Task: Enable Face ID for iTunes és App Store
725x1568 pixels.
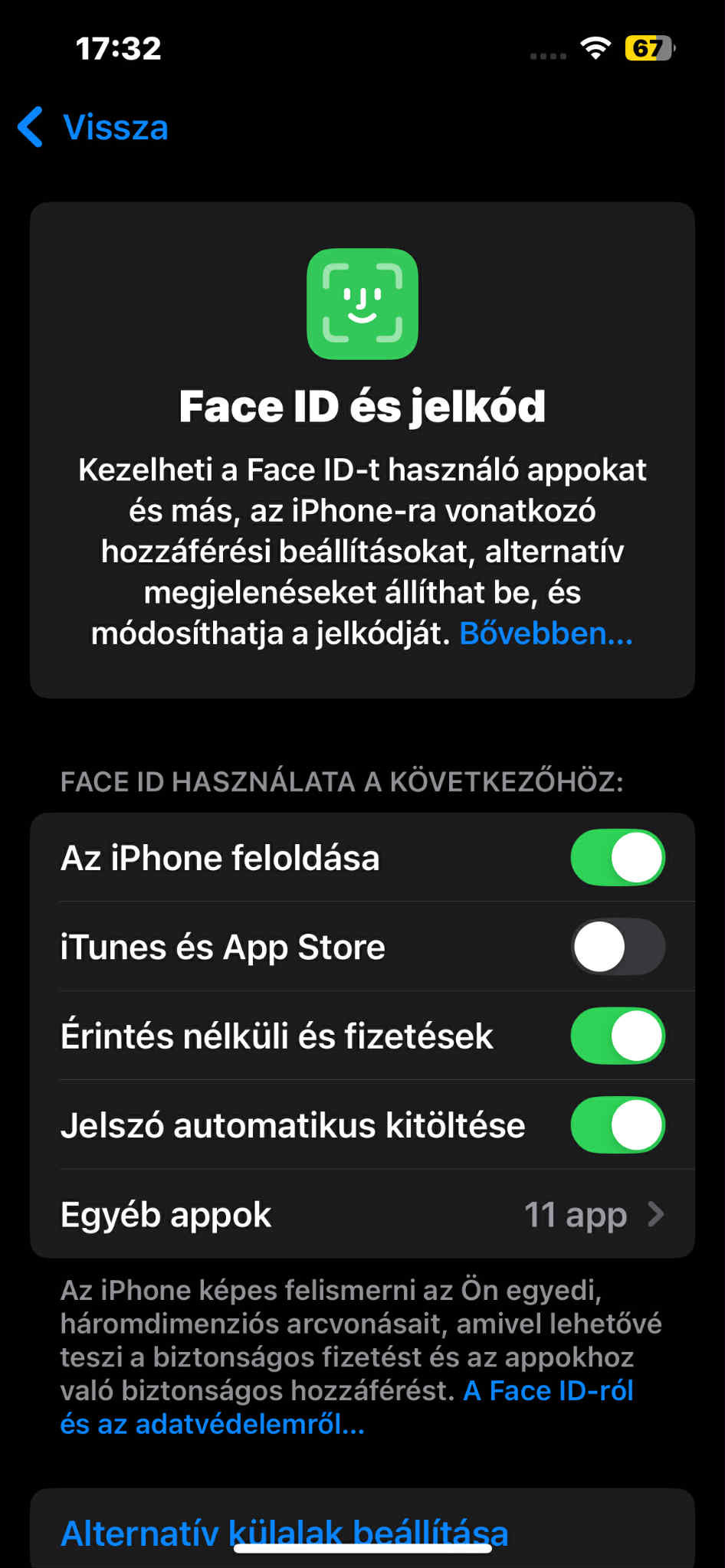Action: coord(617,947)
